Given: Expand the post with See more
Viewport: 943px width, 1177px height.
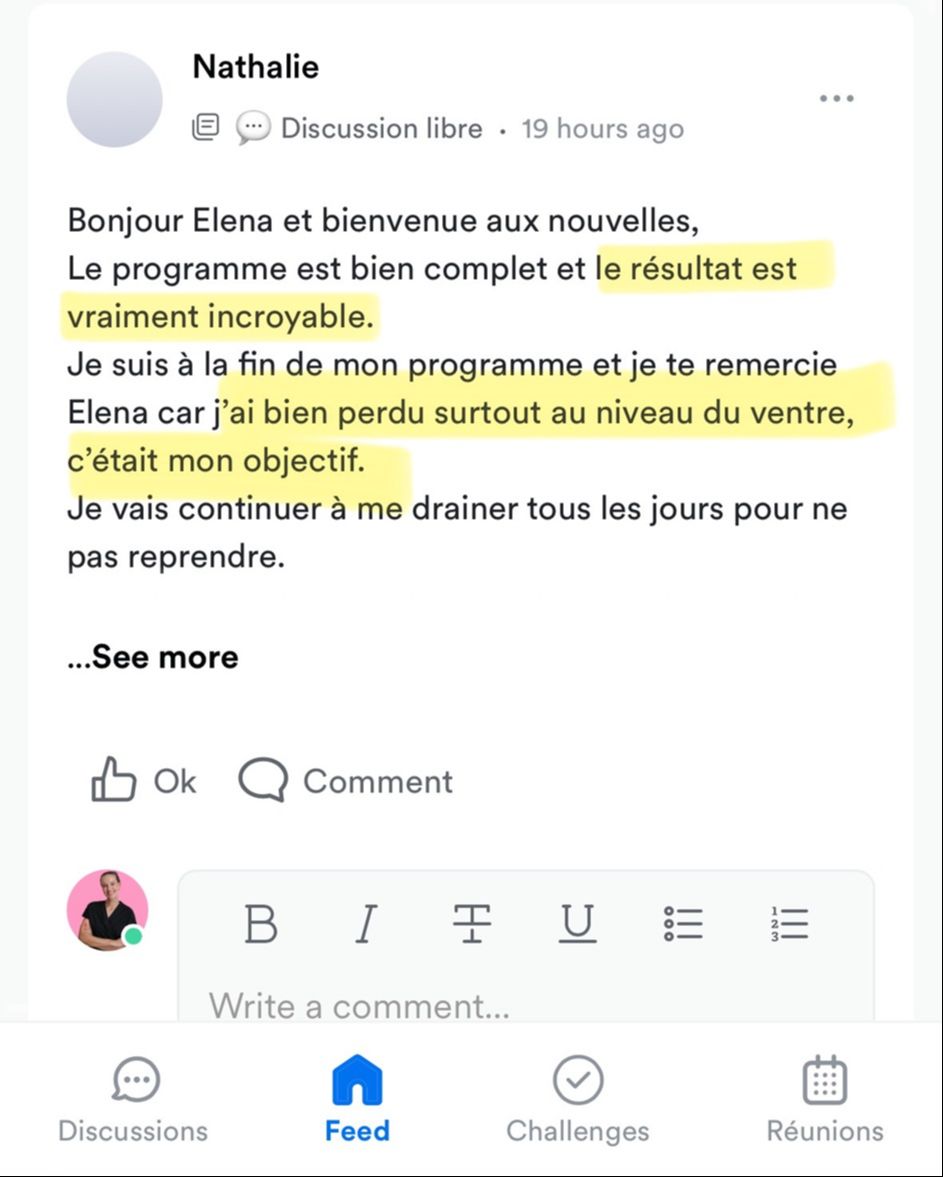Looking at the screenshot, I should click(x=154, y=657).
